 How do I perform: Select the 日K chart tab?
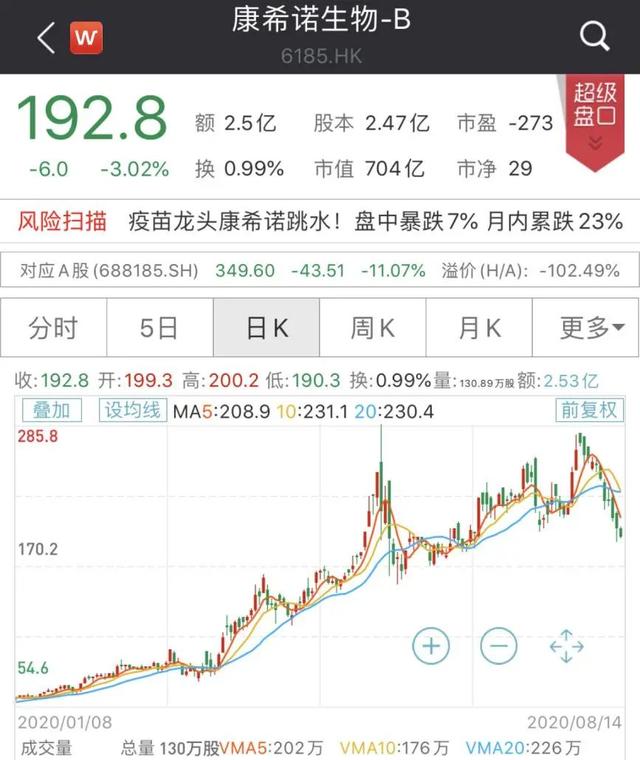[x=267, y=328]
